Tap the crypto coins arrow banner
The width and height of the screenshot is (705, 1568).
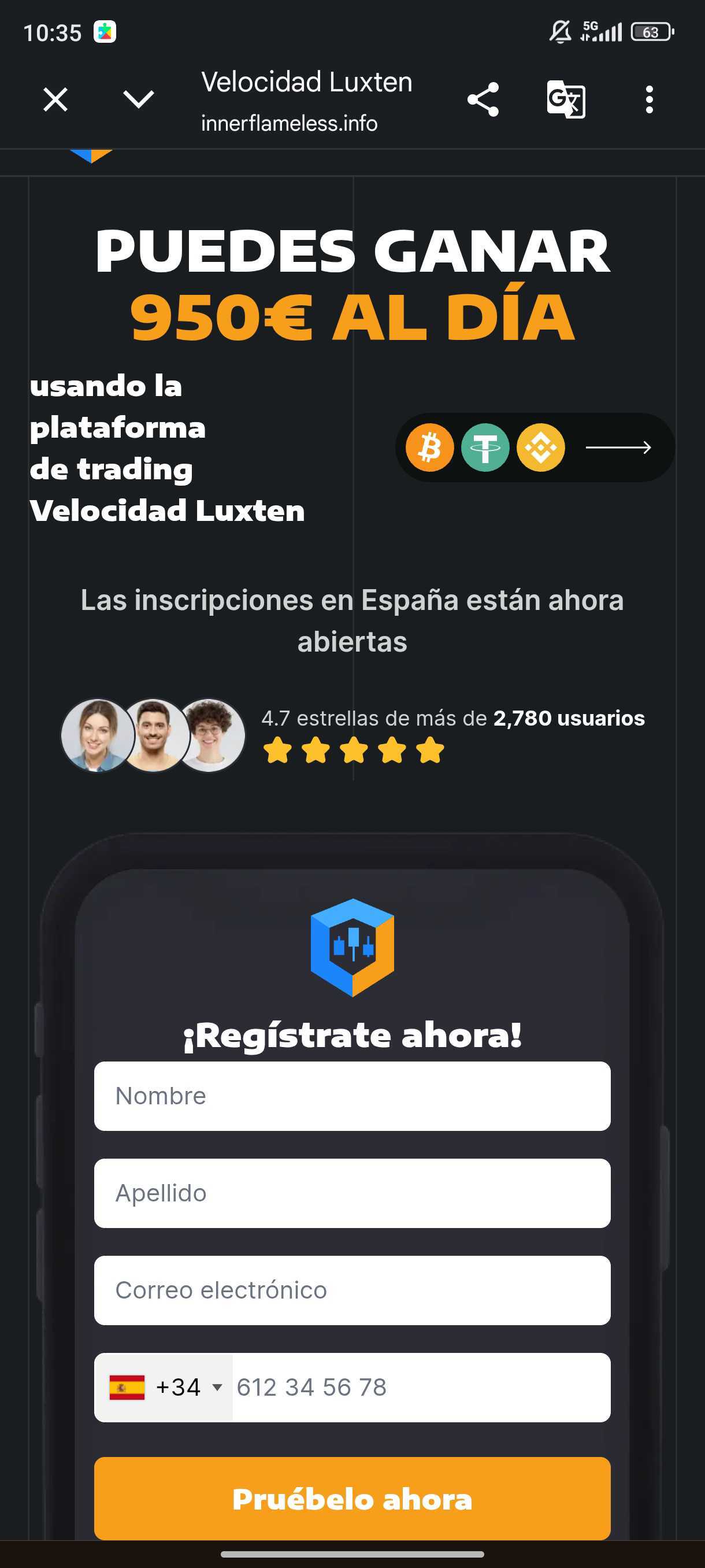[x=535, y=448]
